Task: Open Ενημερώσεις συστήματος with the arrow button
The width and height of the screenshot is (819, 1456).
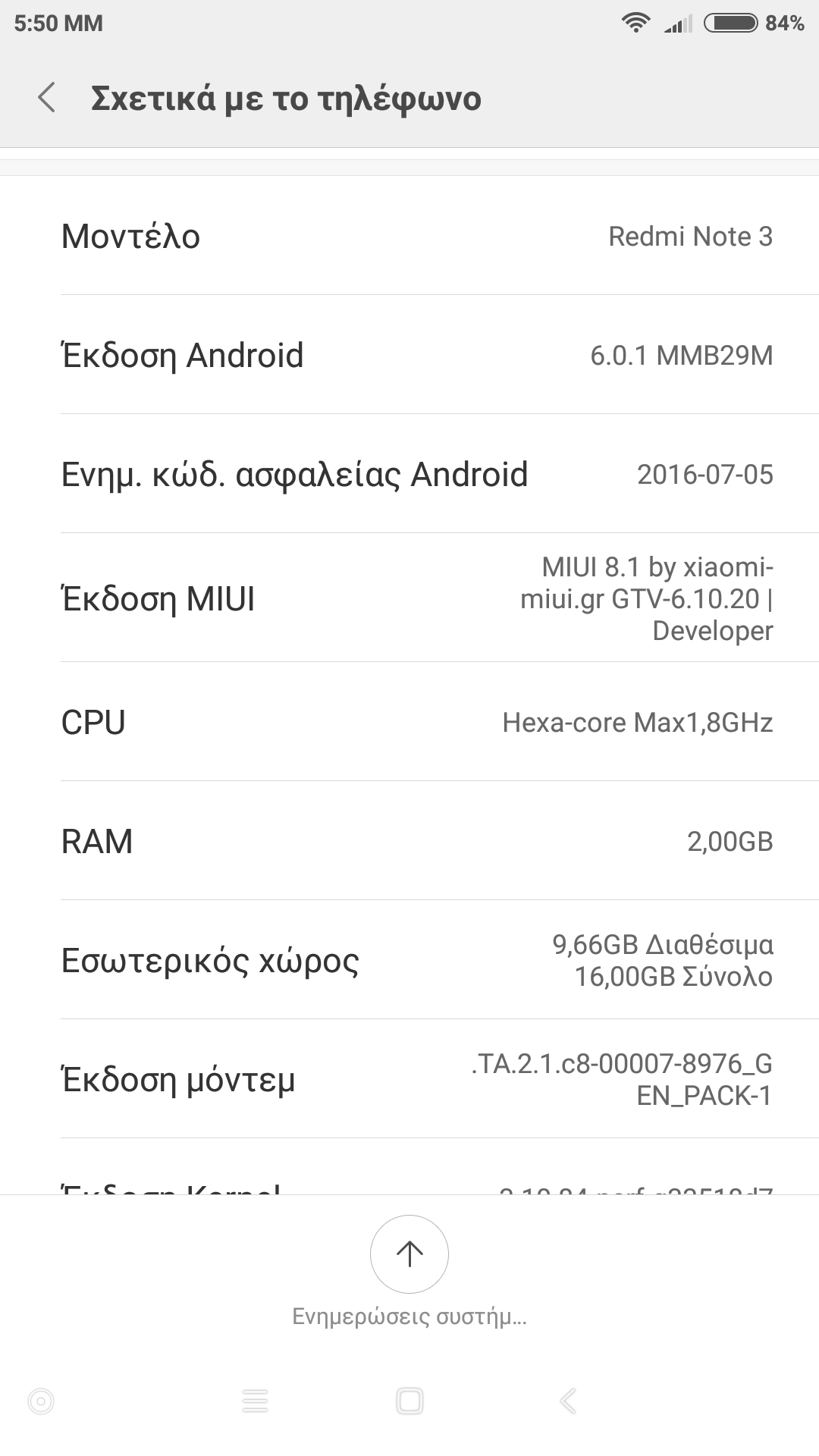Action: [x=409, y=1254]
